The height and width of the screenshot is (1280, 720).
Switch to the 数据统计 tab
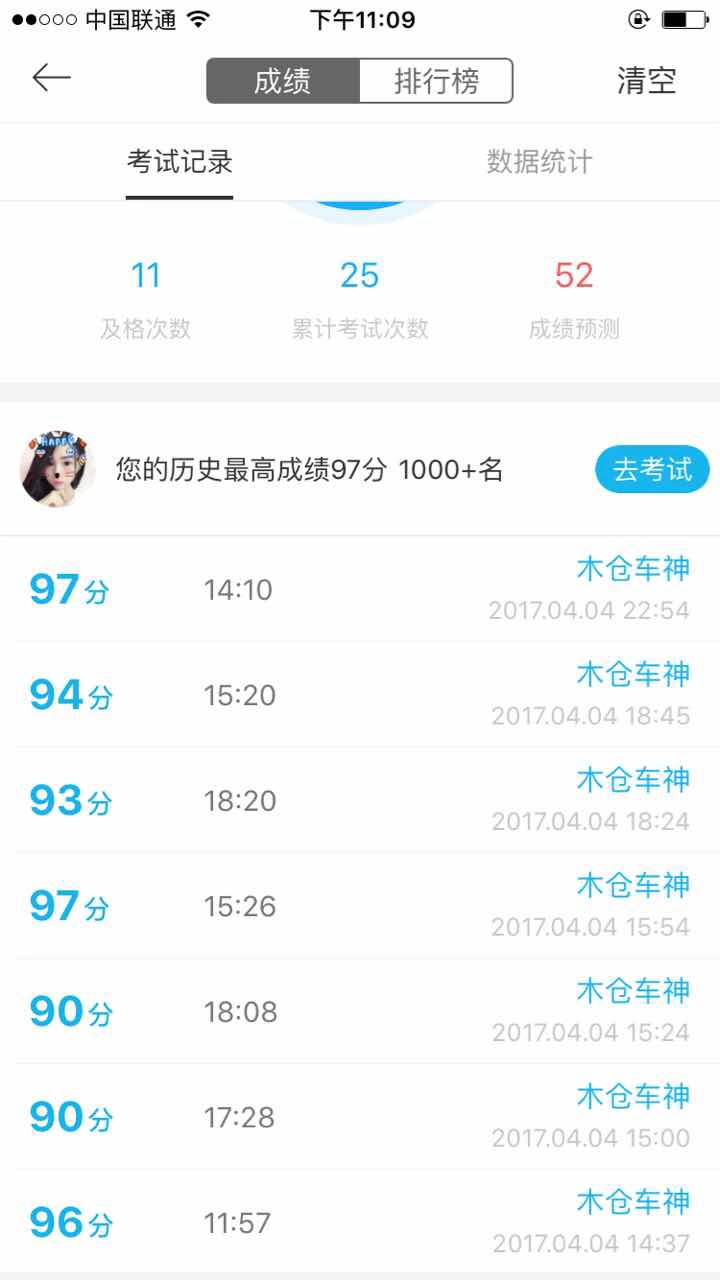coord(539,162)
